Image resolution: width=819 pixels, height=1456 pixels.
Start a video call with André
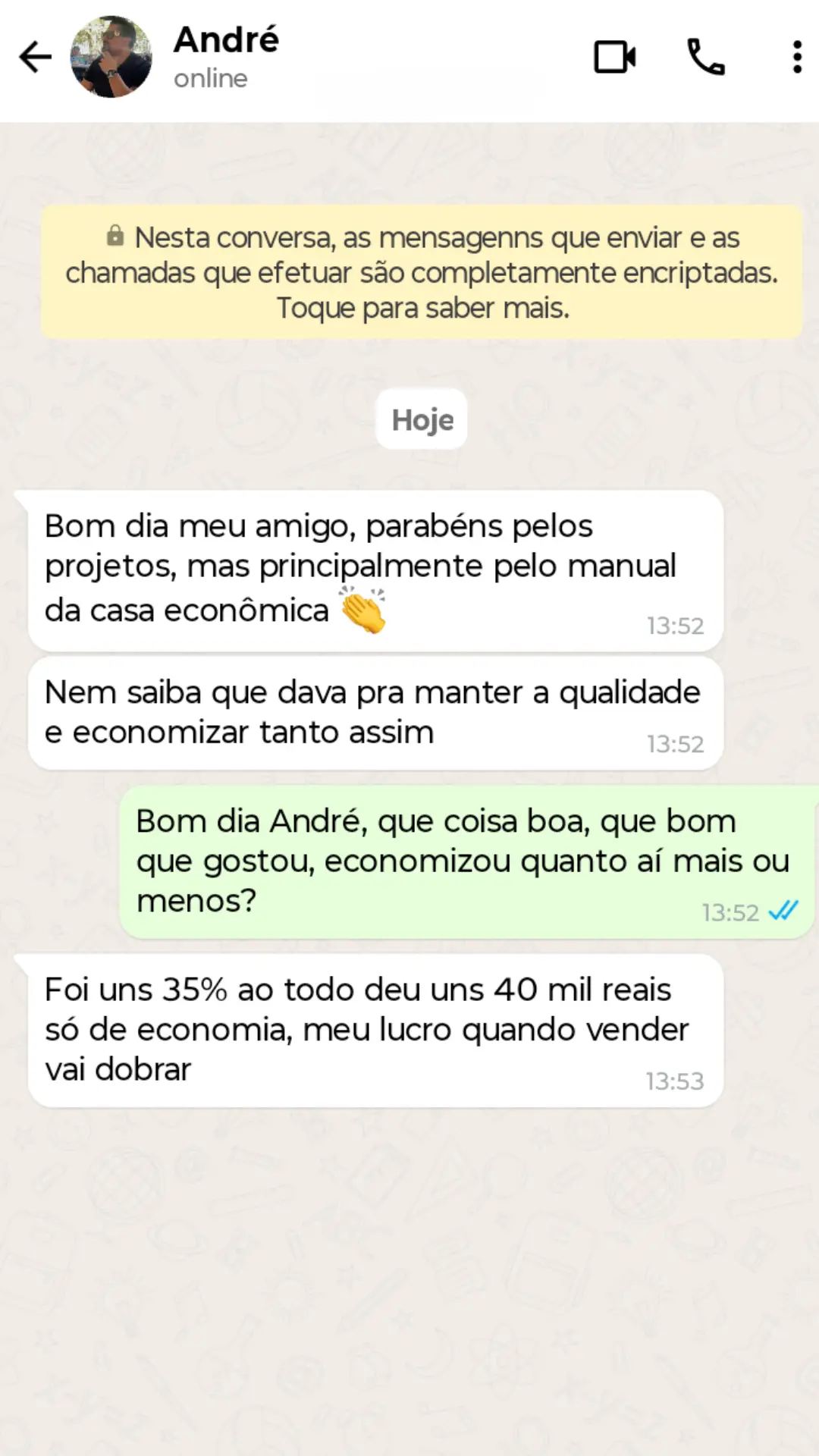[614, 58]
